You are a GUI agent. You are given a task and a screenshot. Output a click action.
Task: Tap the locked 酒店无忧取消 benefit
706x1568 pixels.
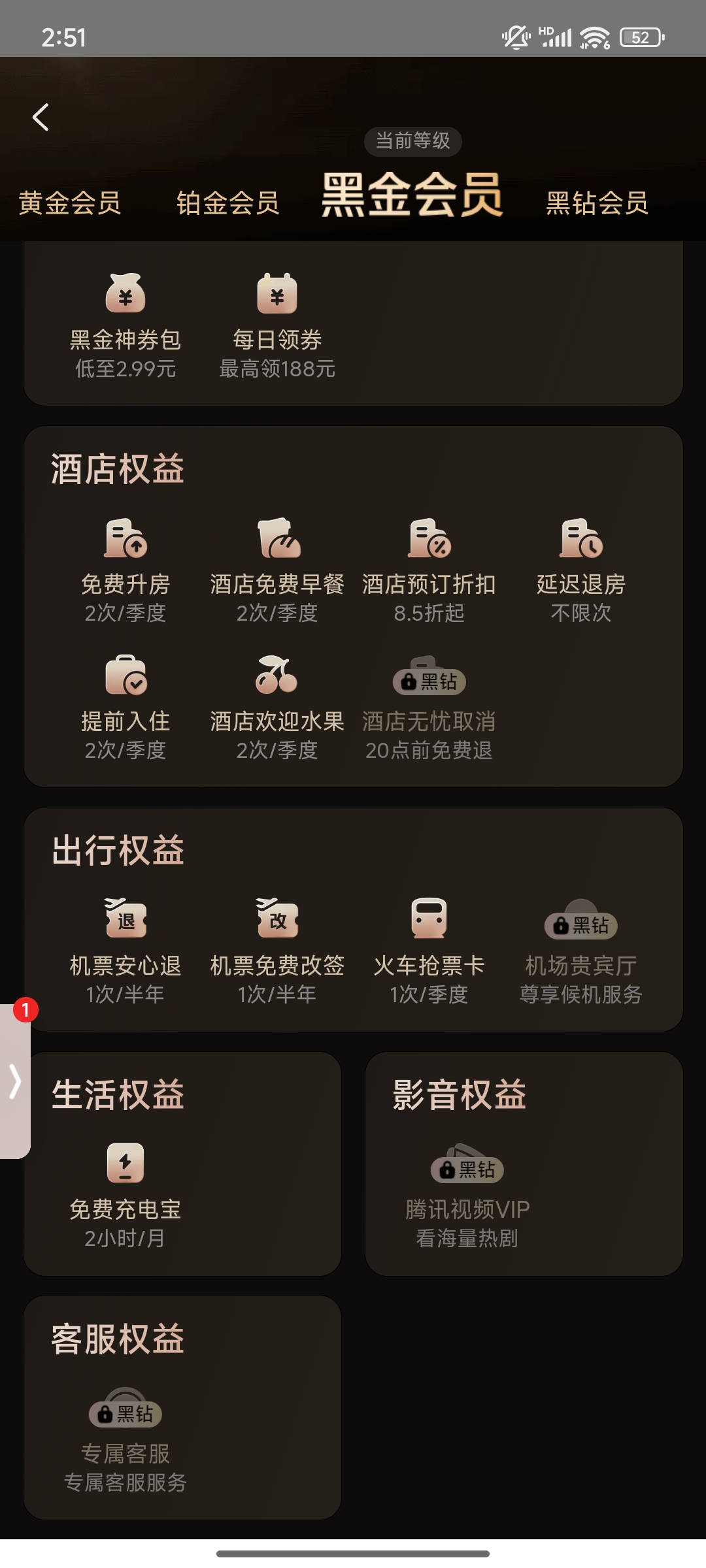tap(429, 704)
